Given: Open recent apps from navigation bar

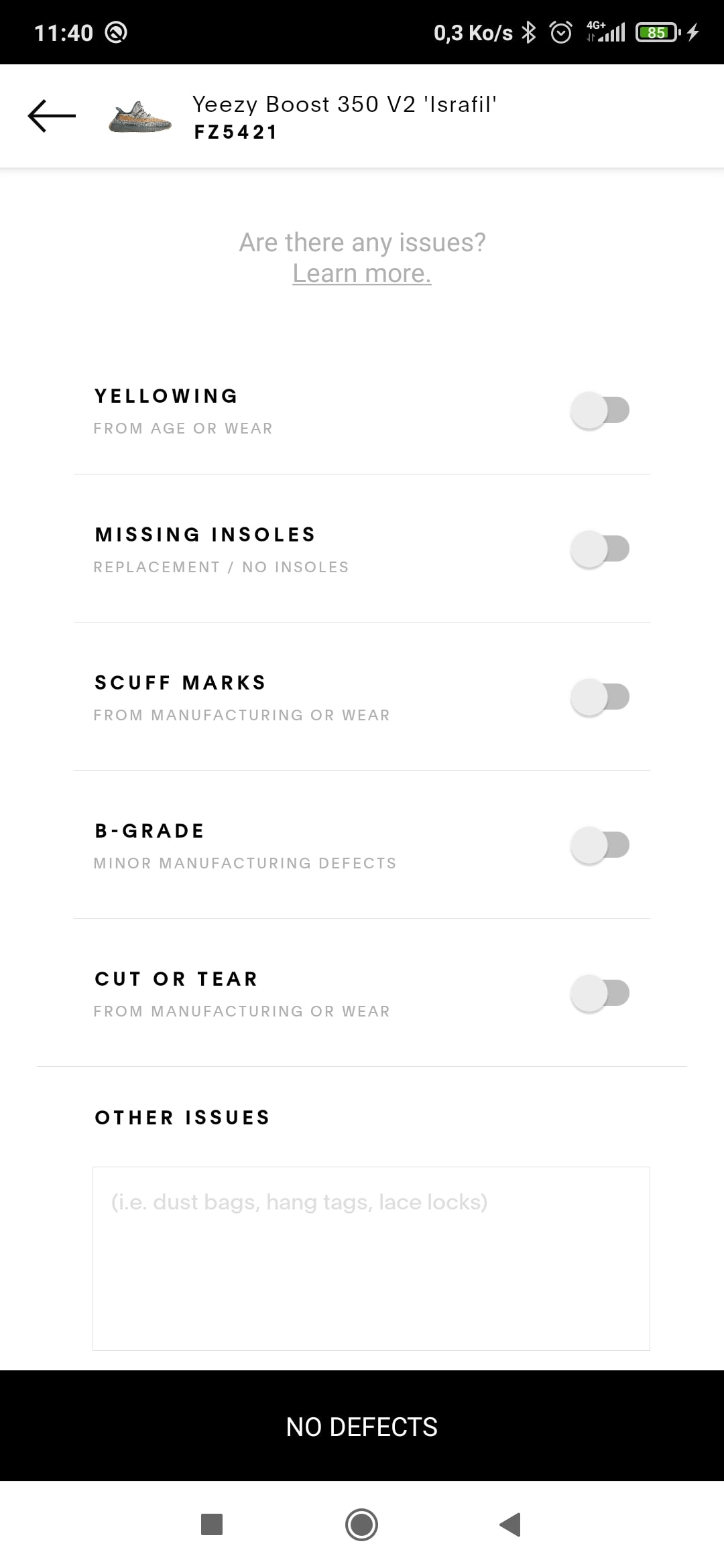Looking at the screenshot, I should click(x=212, y=1524).
